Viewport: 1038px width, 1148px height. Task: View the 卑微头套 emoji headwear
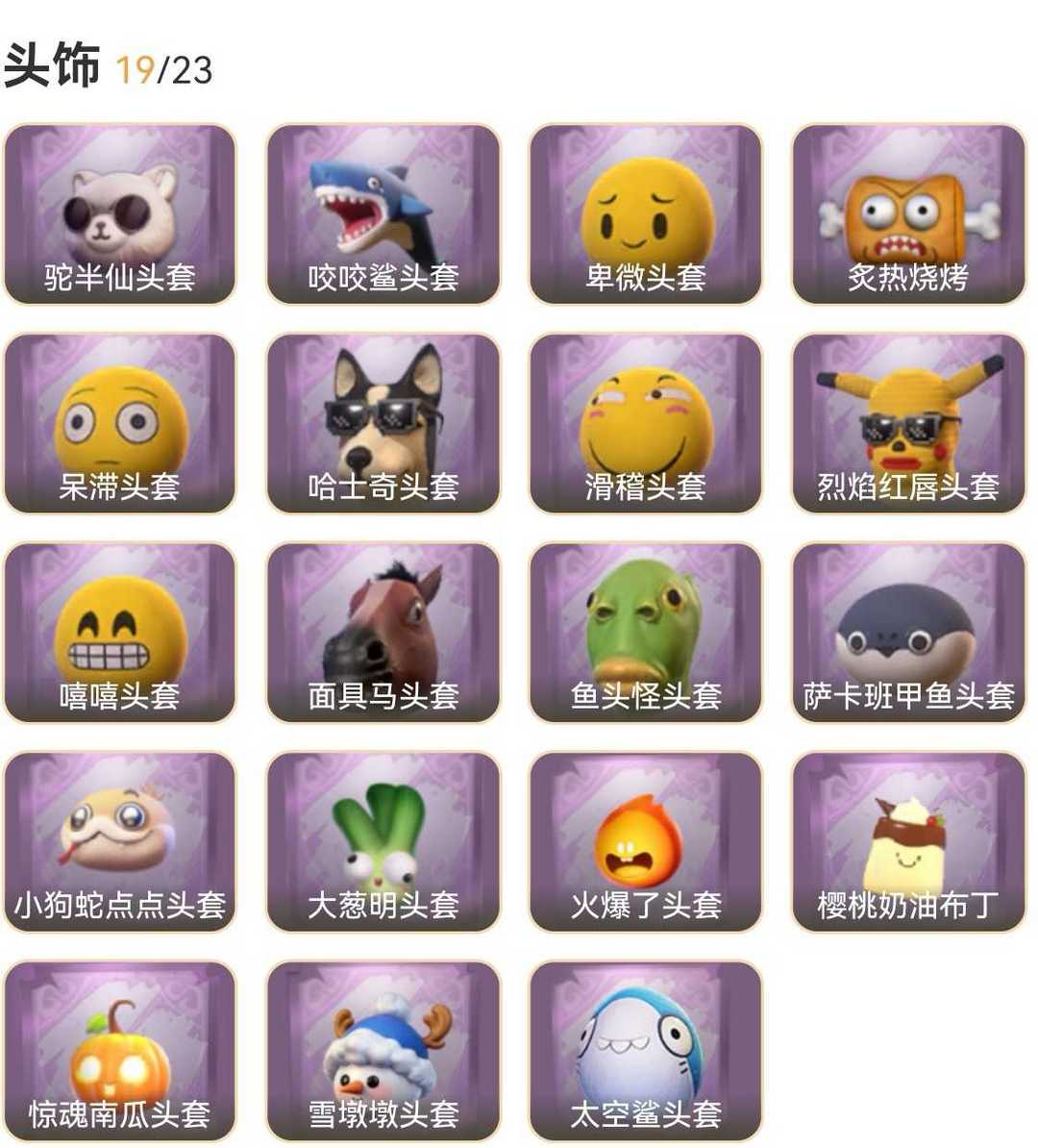click(646, 214)
